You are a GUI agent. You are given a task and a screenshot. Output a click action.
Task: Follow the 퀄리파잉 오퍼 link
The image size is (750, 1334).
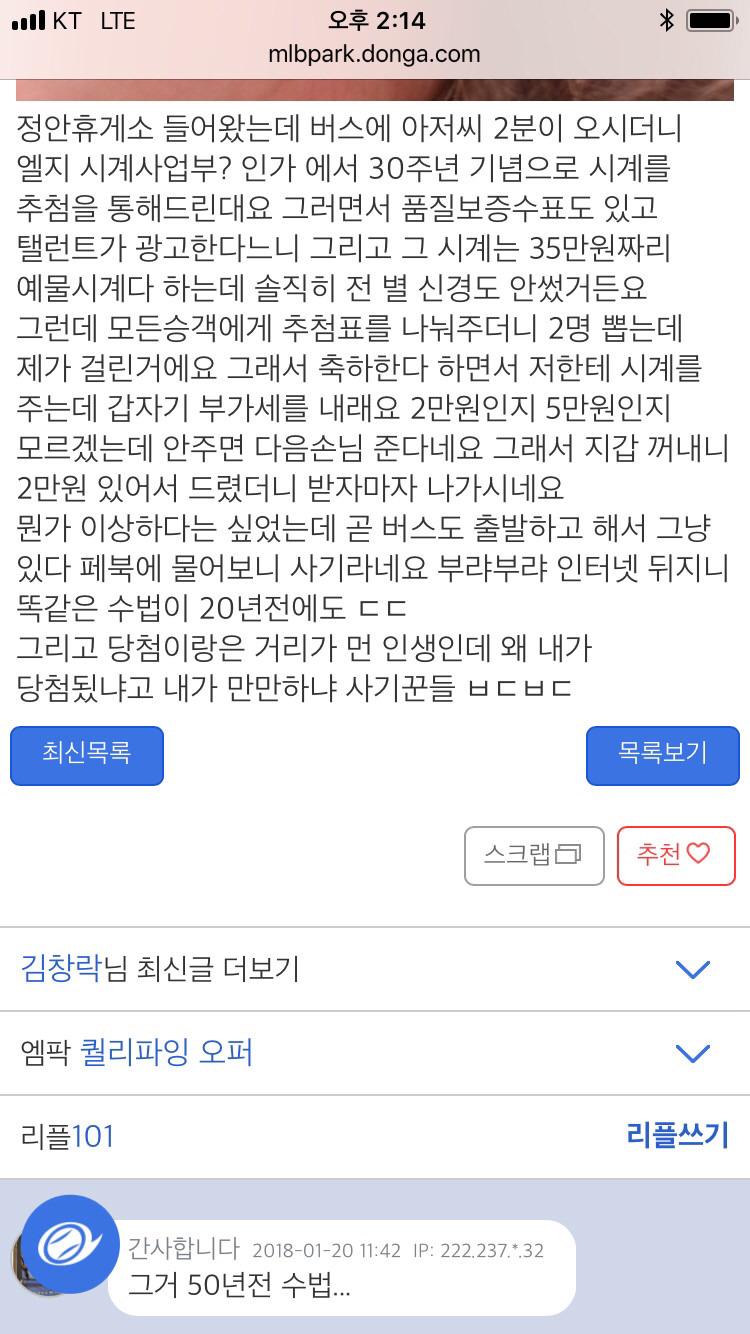point(165,1052)
